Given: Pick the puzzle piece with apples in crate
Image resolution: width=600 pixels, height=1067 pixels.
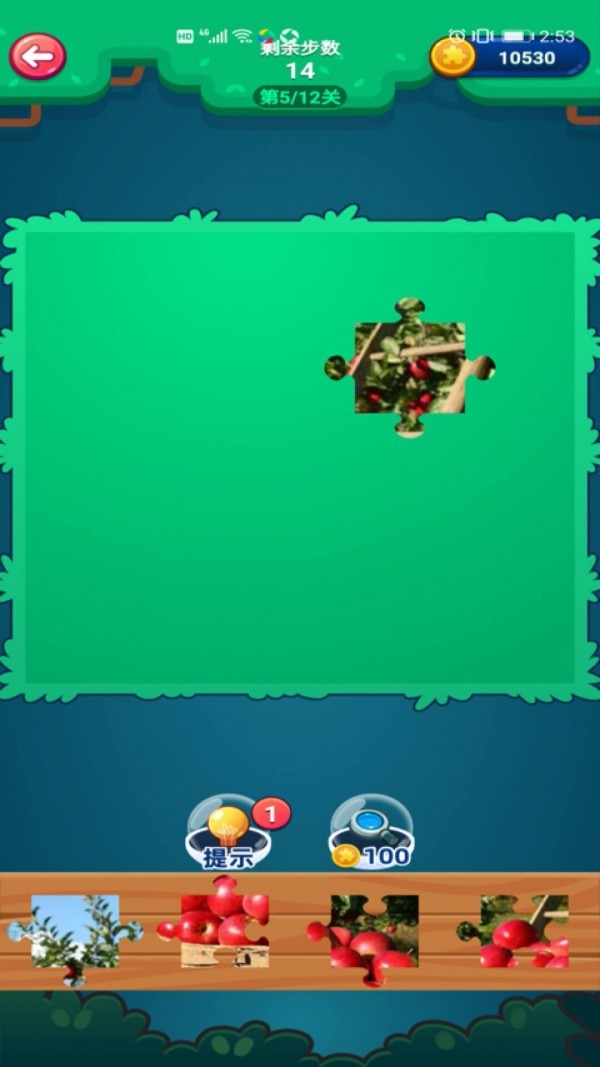Looking at the screenshot, I should coord(222,927).
